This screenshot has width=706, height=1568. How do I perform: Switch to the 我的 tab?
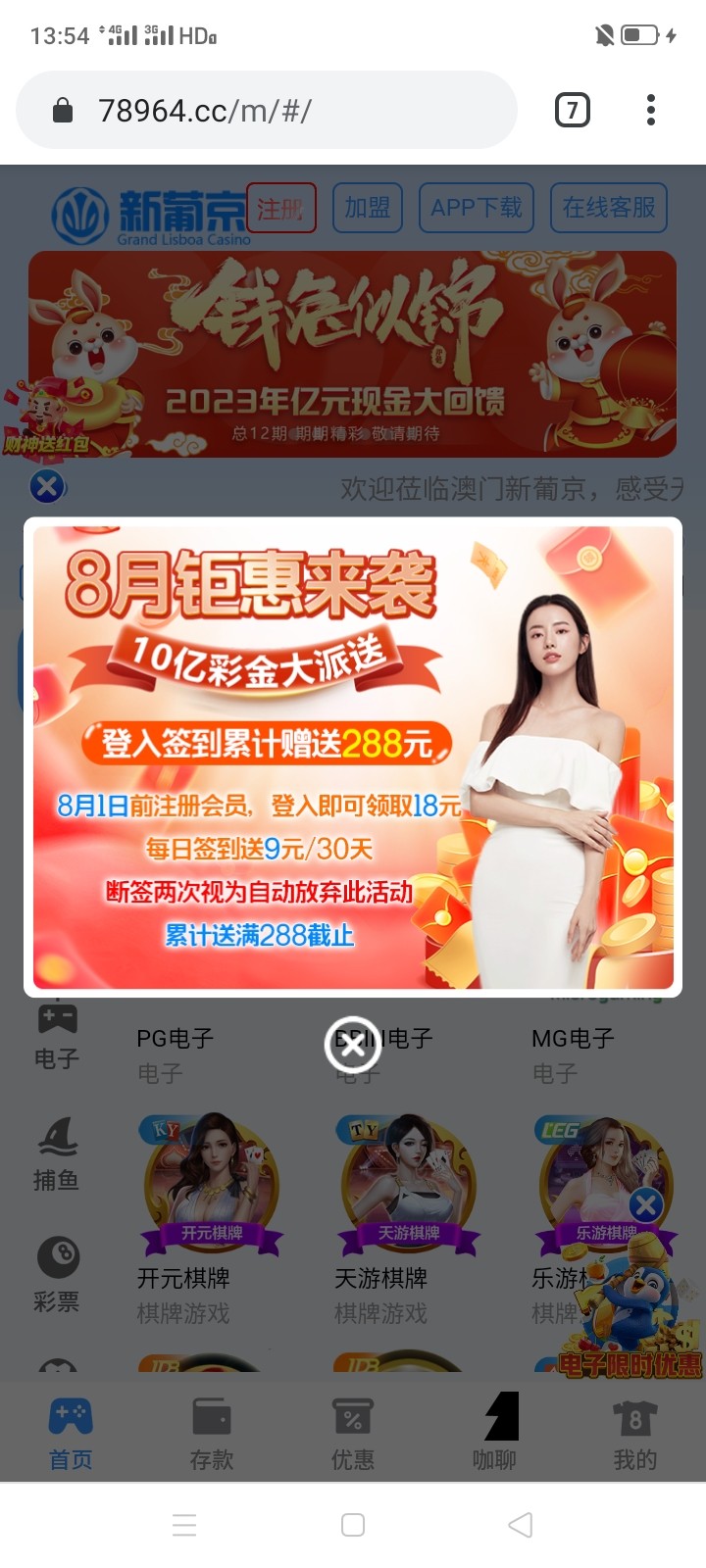coord(635,1434)
